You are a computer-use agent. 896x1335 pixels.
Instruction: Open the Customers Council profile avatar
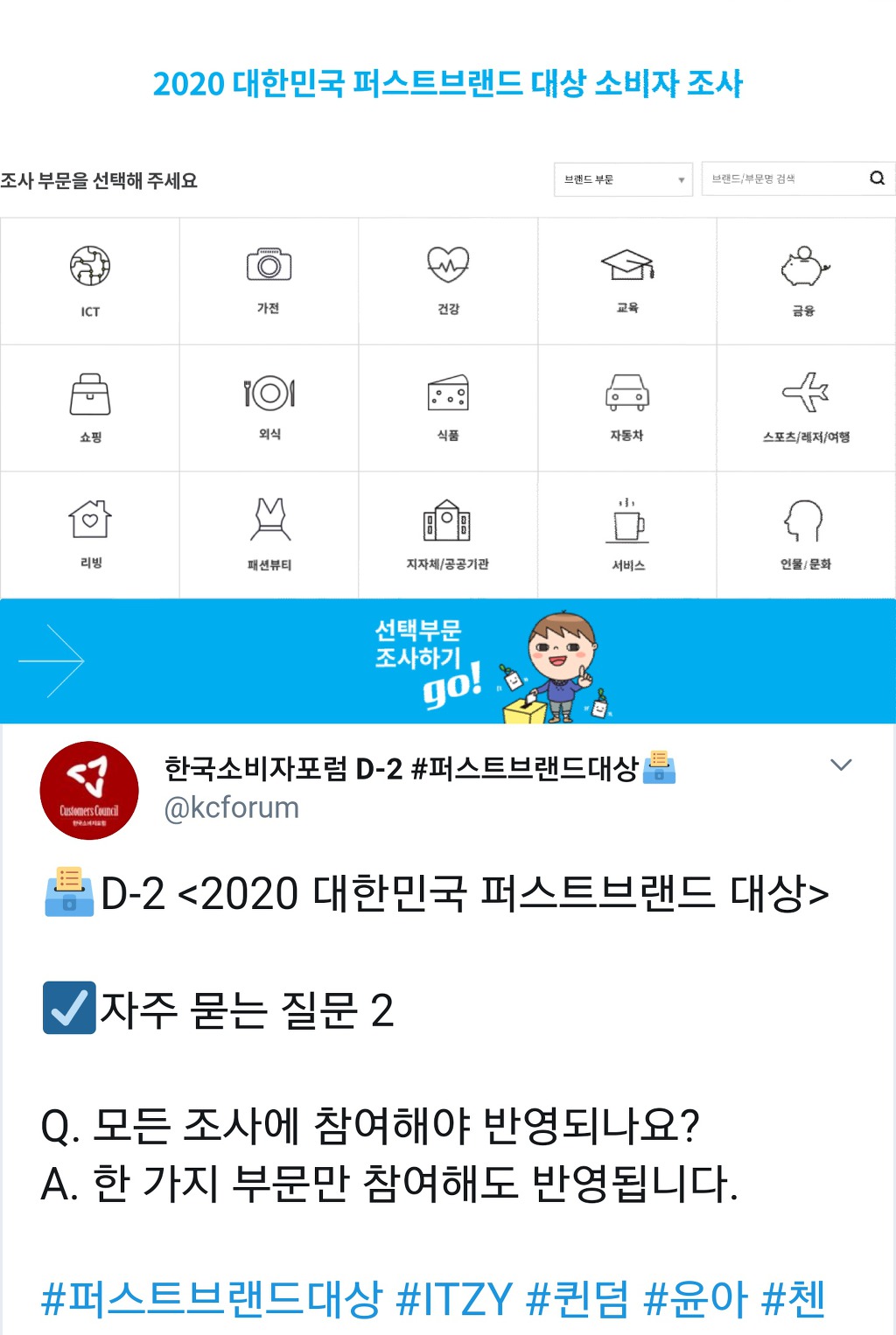click(89, 791)
